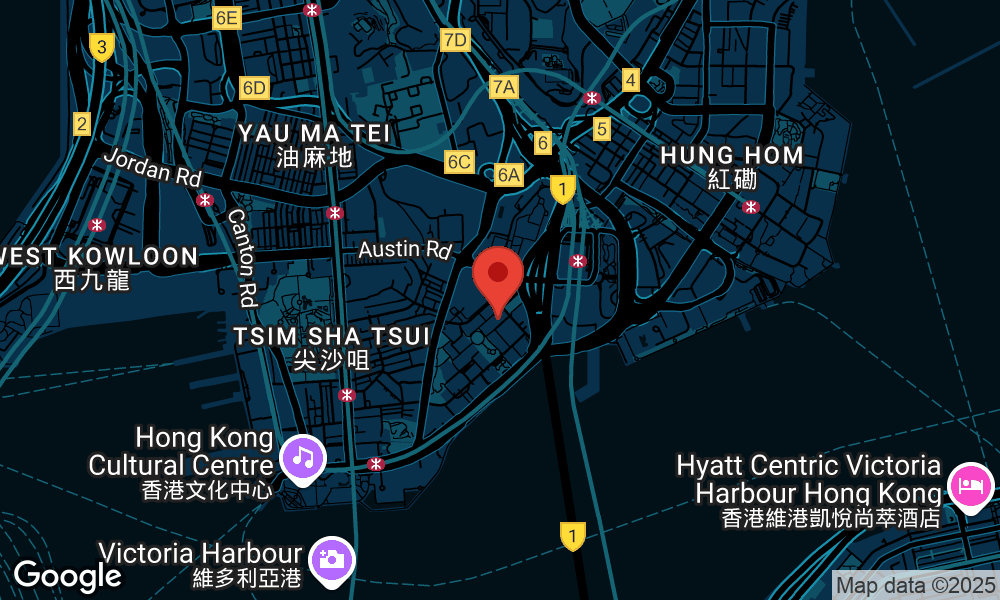Open the Hyatt Centric Victoria Harbour hotel marker
This screenshot has width=1000, height=600.
[971, 487]
